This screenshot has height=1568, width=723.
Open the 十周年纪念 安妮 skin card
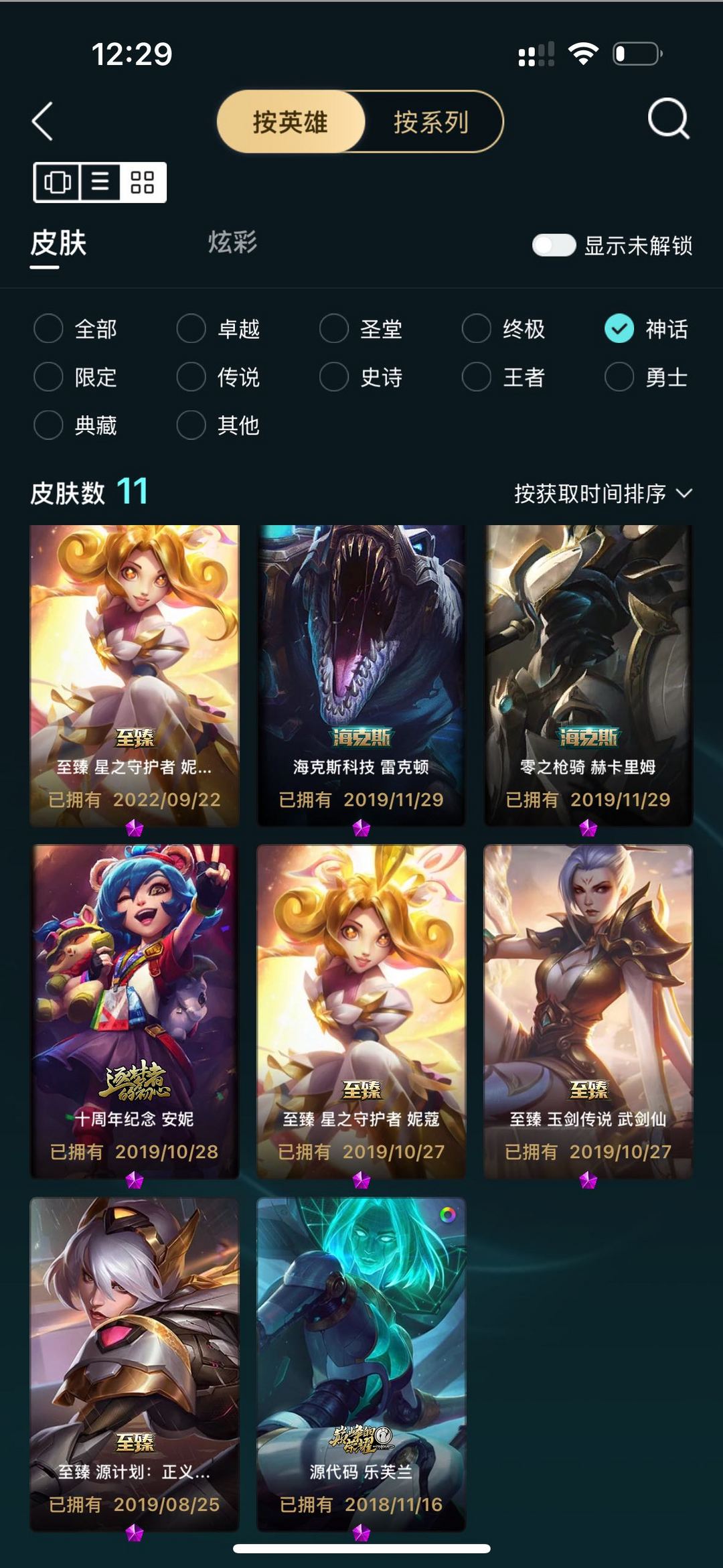click(x=135, y=1011)
